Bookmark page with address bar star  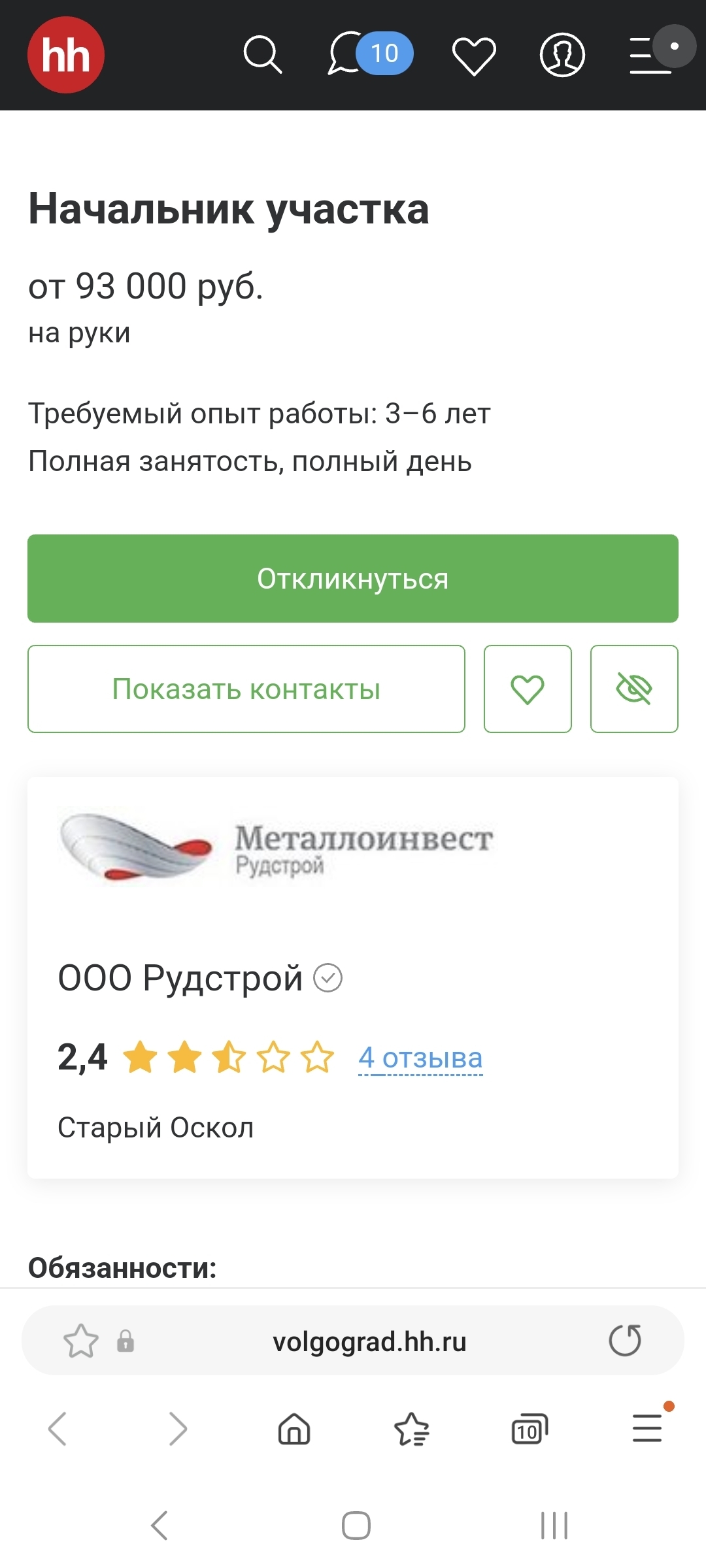point(81,1341)
